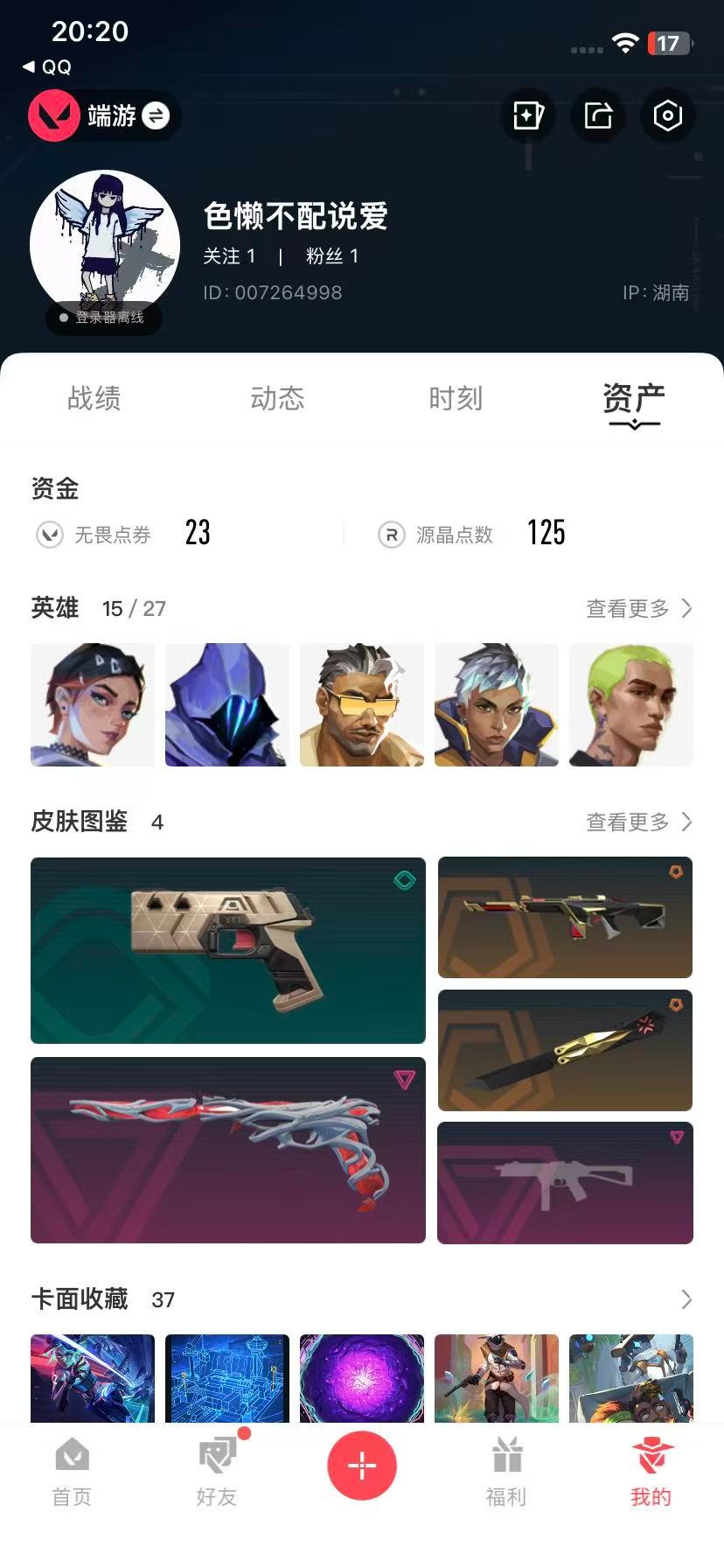Switch to the 动态 tab
The width and height of the screenshot is (724, 1568).
point(277,399)
